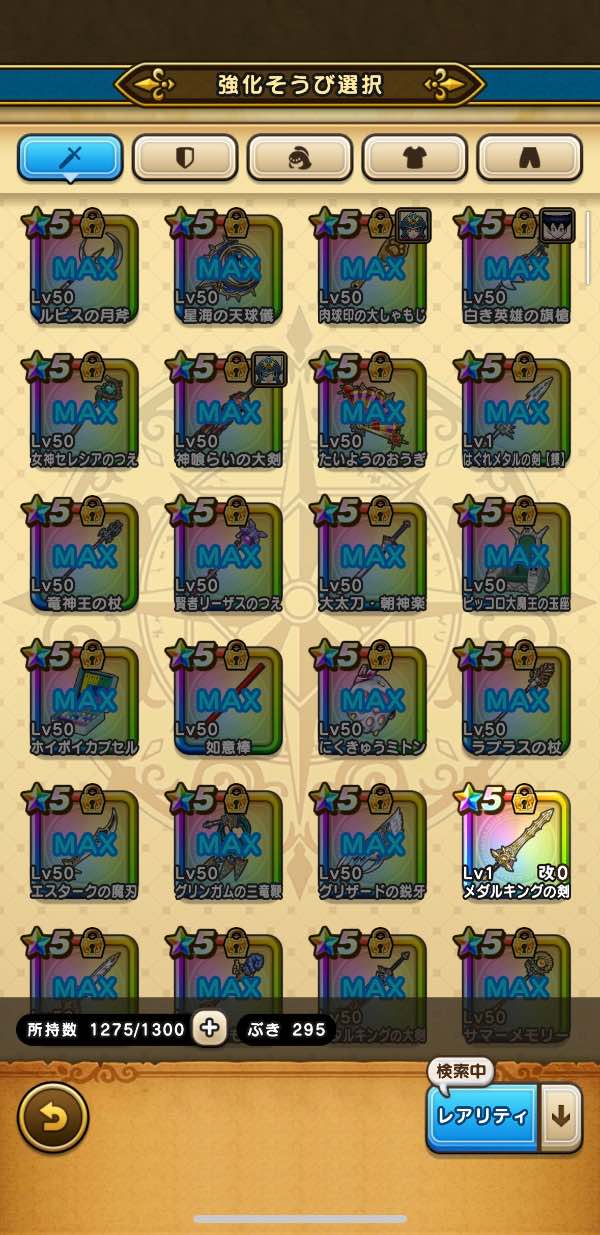Expand inventory capacity with the plus button
This screenshot has height=1235, width=600.
click(209, 1029)
